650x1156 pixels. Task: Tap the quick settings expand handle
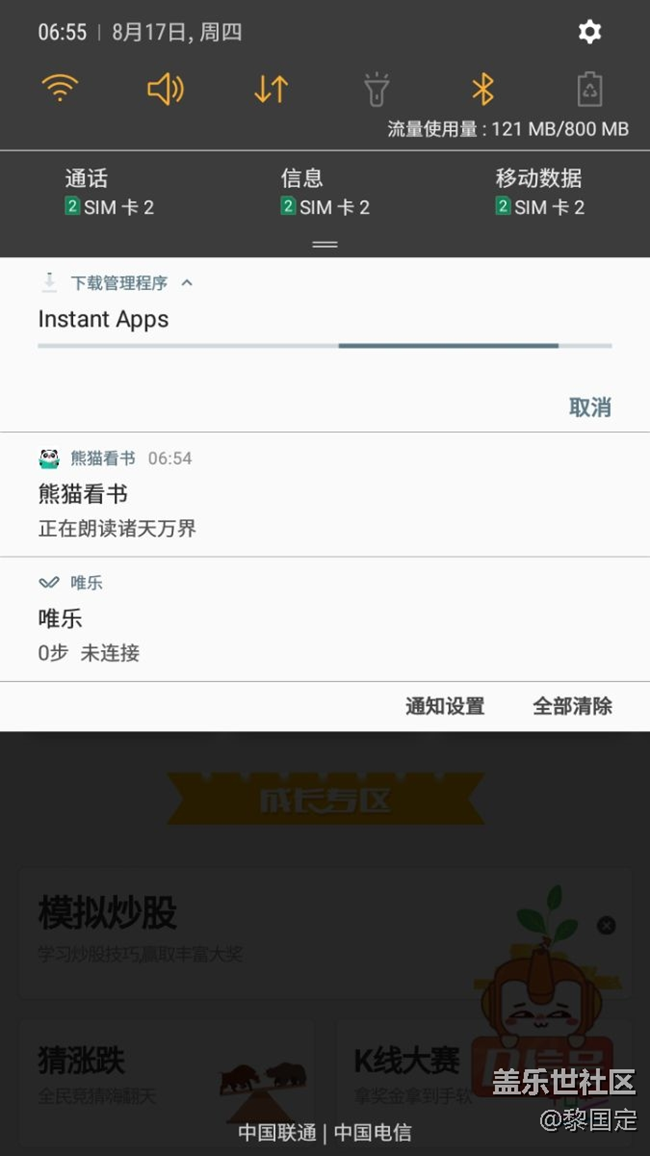(x=325, y=244)
